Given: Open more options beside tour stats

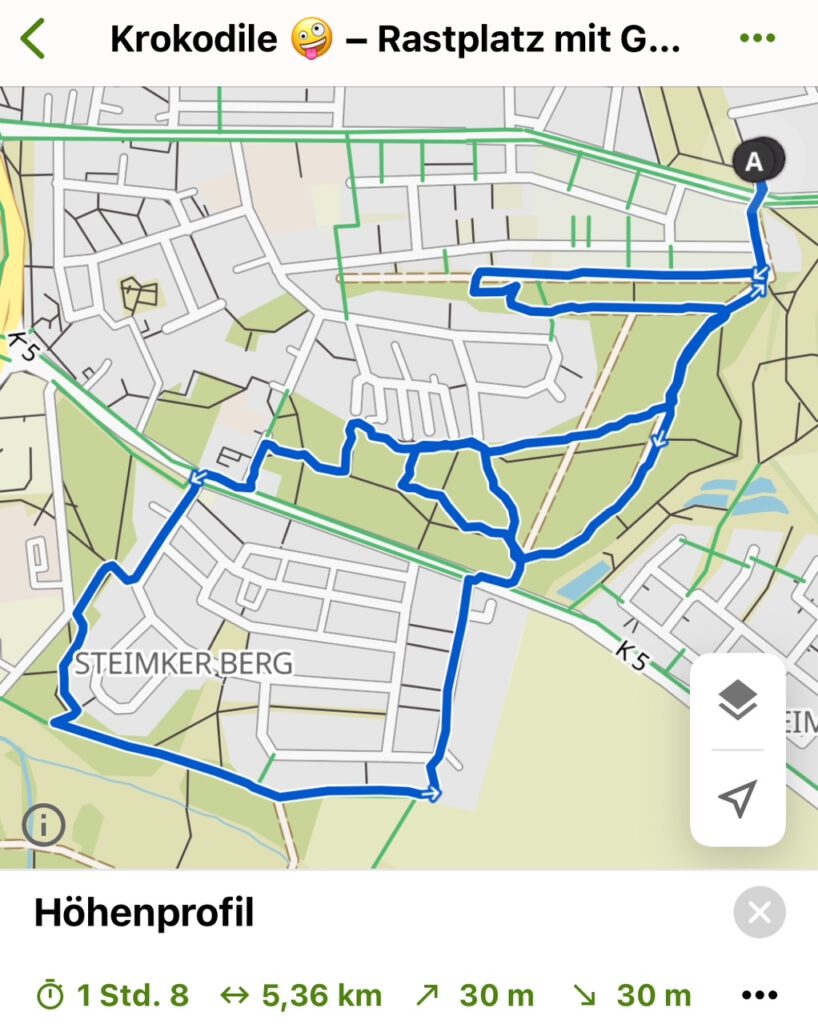Looking at the screenshot, I should point(759,995).
